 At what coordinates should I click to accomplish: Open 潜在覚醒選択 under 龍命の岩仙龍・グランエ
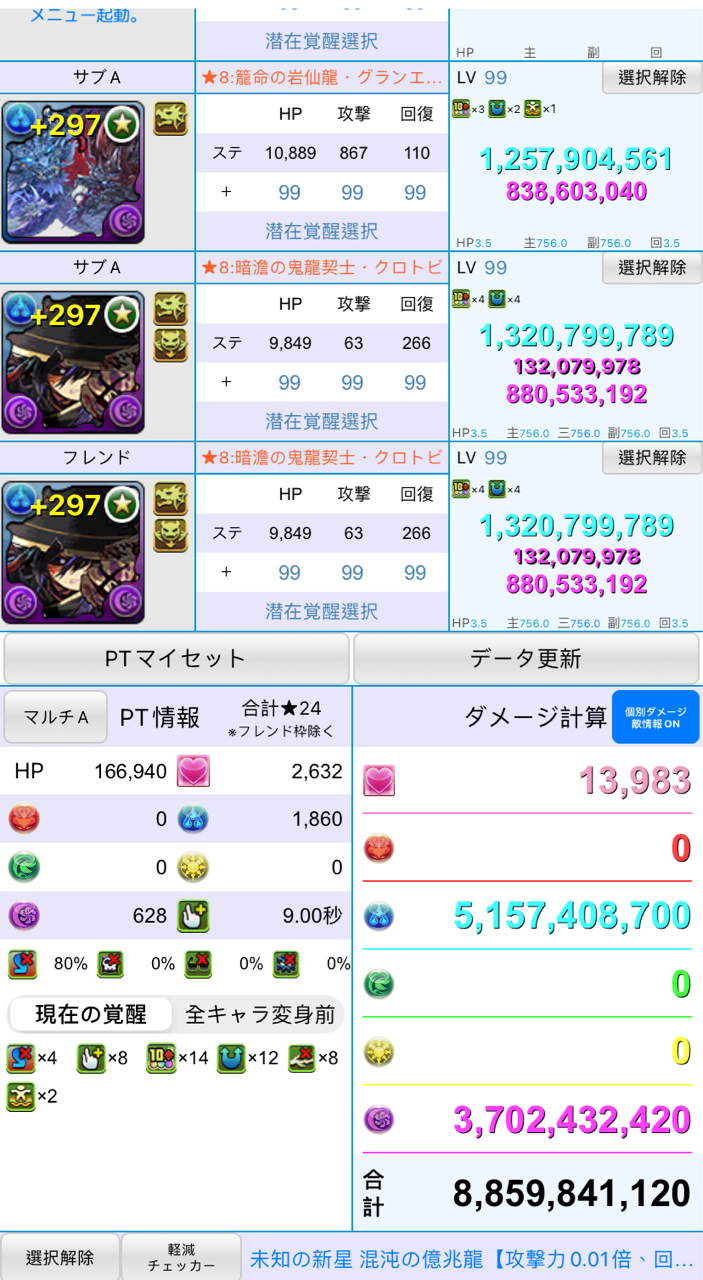(321, 231)
